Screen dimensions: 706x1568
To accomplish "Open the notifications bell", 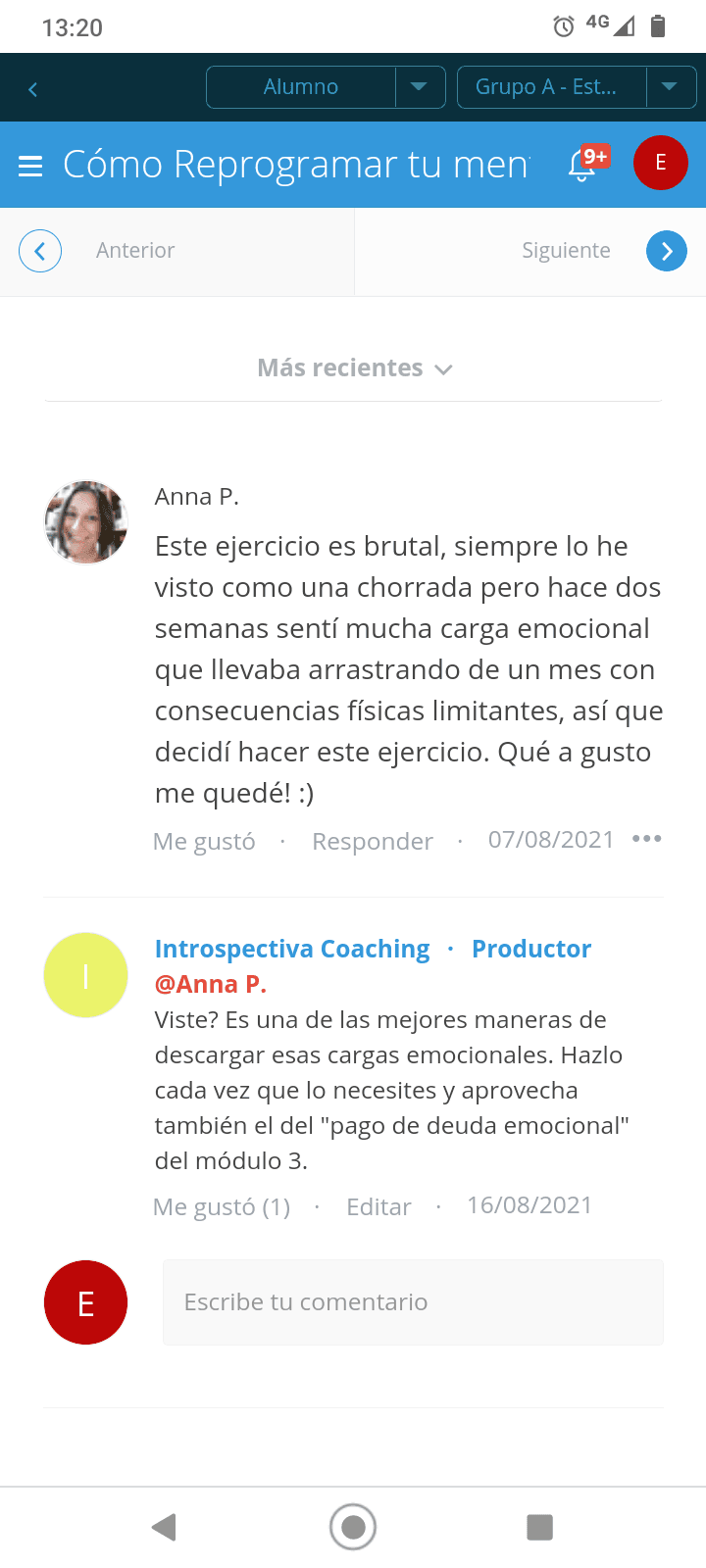I will (x=582, y=165).
